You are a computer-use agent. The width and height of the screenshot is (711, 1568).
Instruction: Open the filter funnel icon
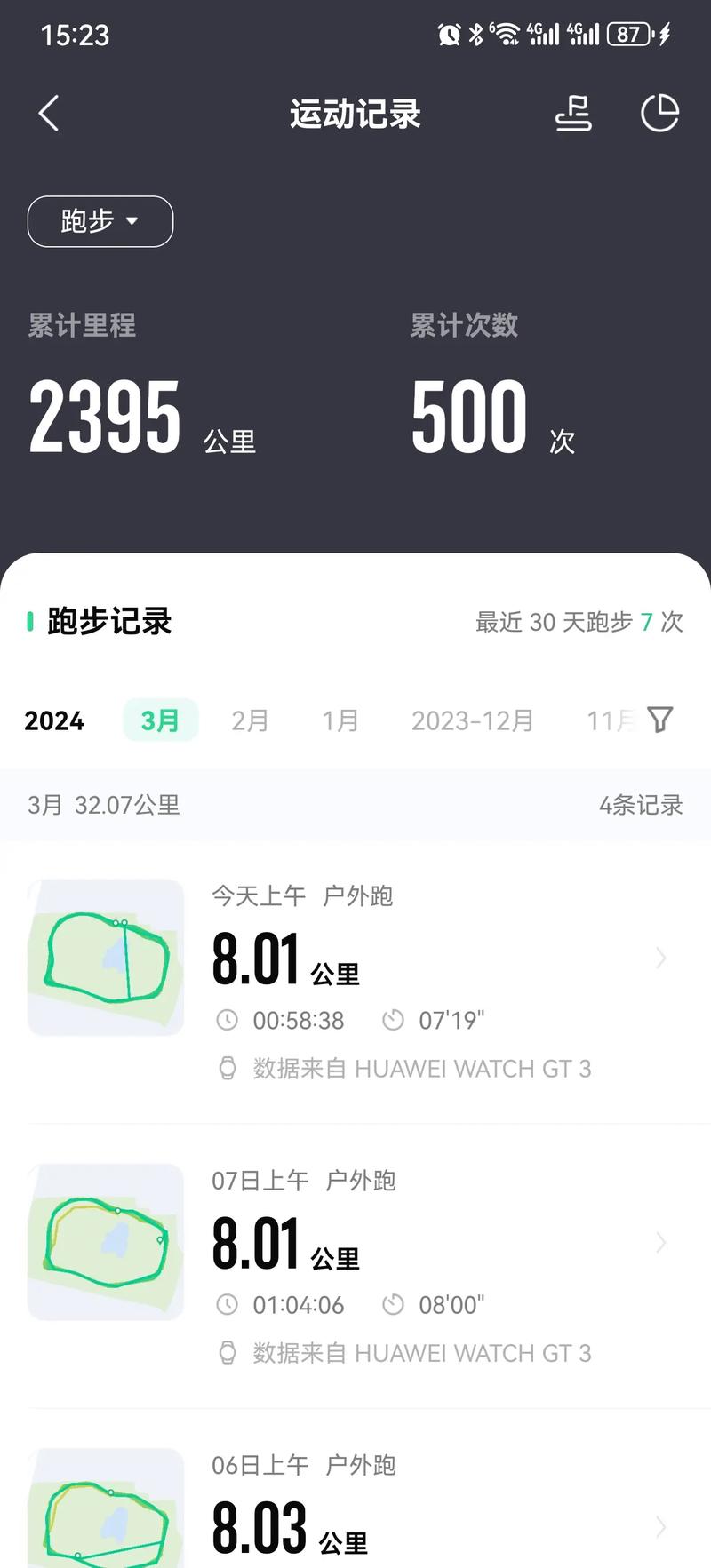tap(660, 720)
